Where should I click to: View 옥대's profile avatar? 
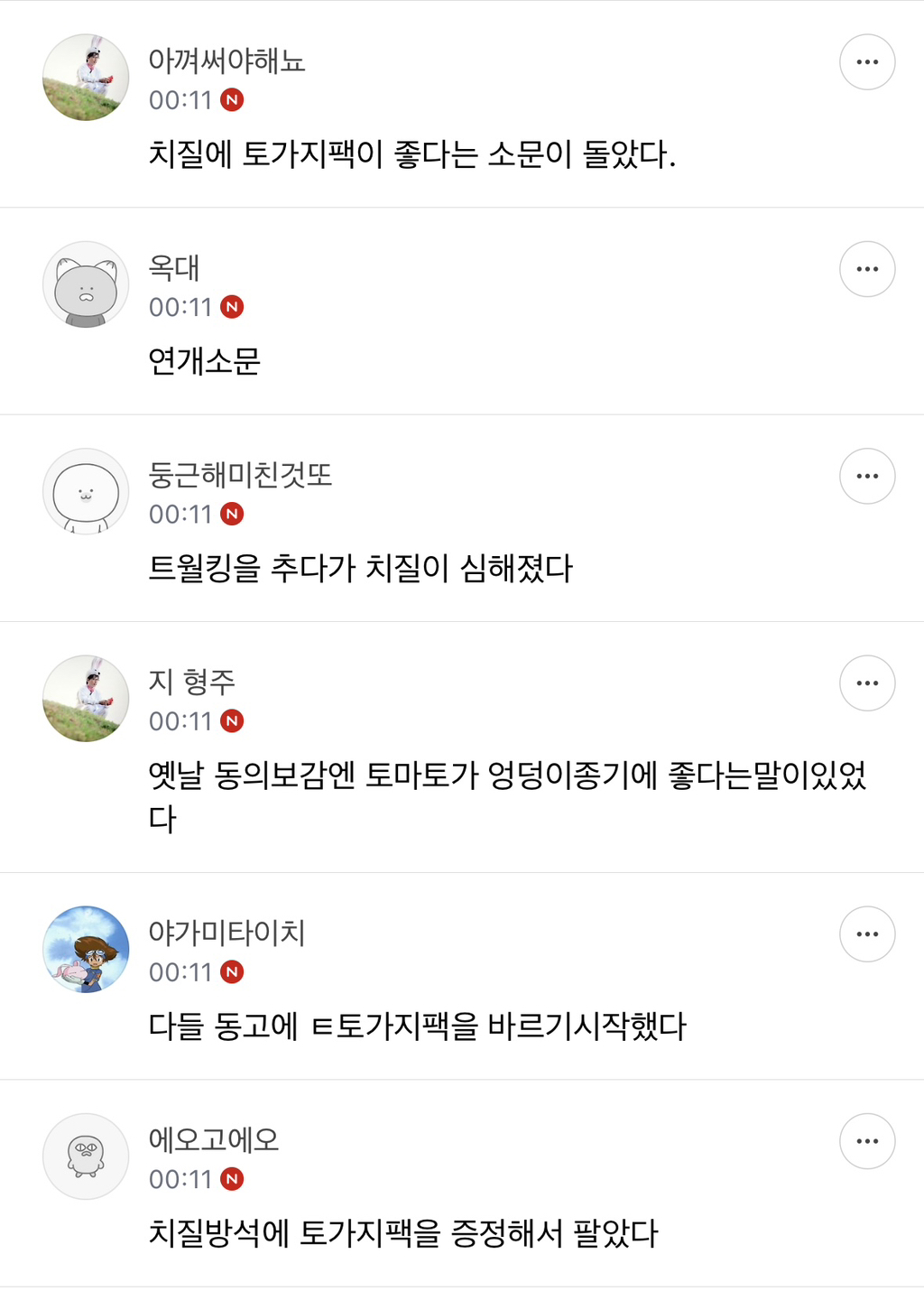click(x=86, y=284)
